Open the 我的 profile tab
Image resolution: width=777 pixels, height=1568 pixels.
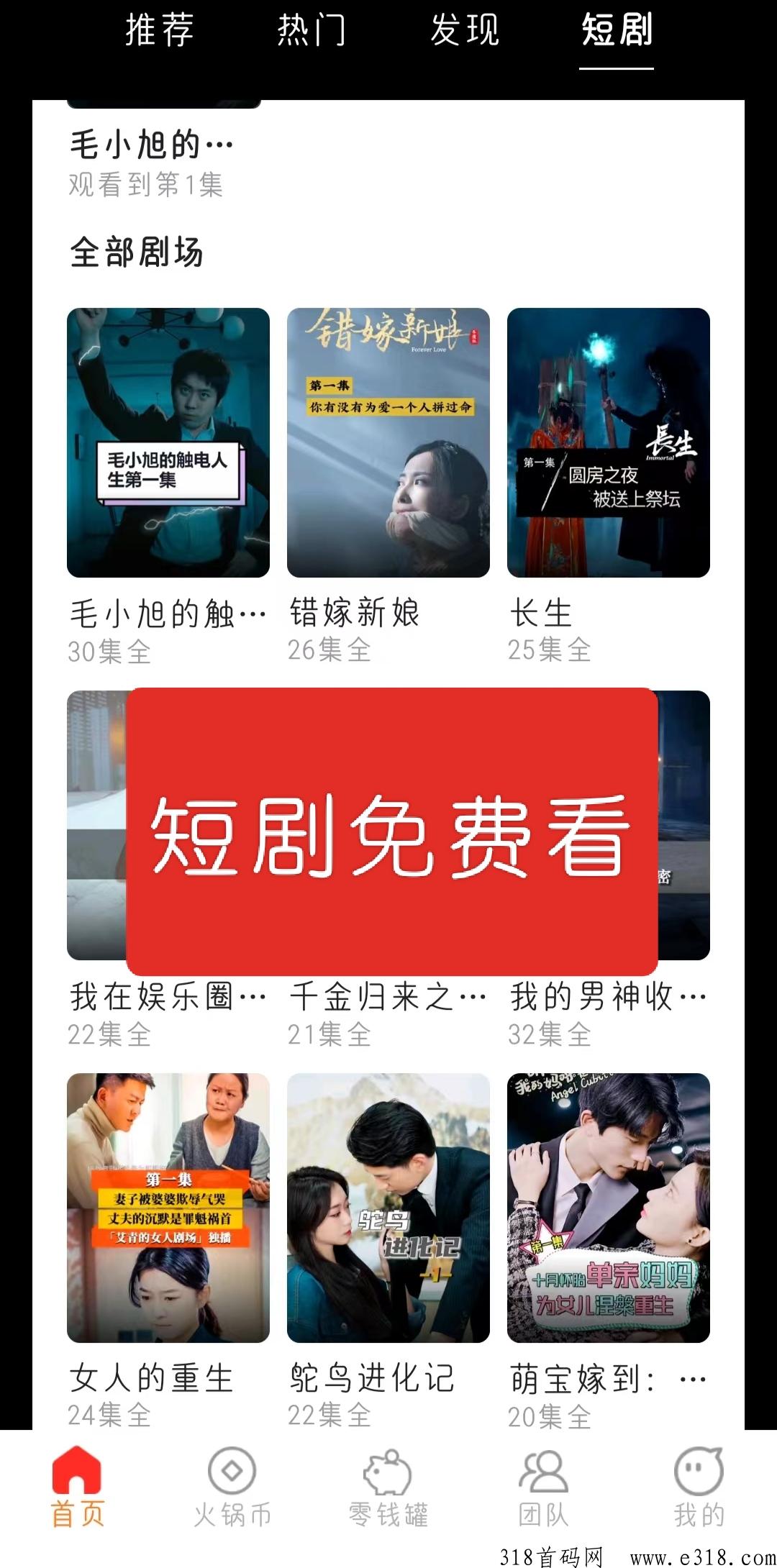tap(699, 1487)
